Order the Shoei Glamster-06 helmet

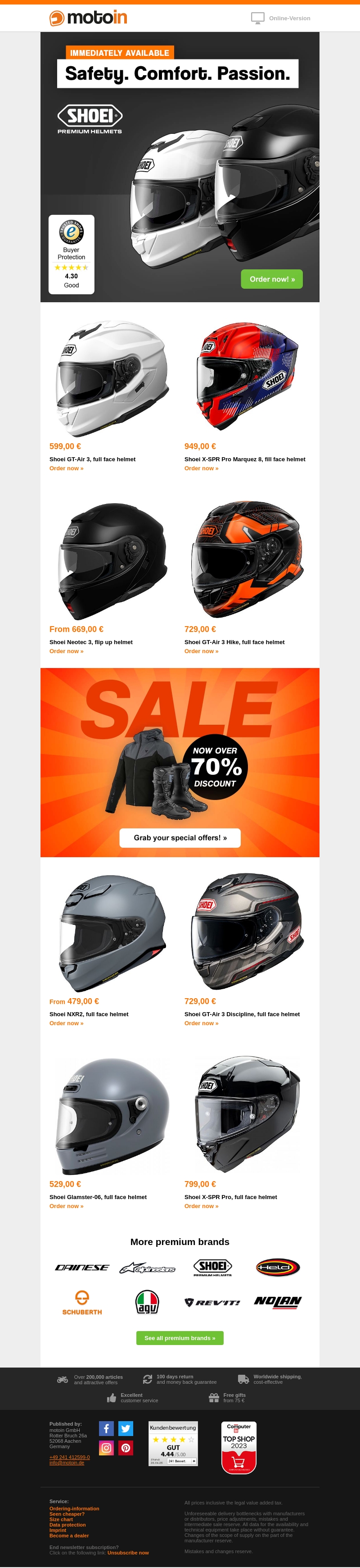coord(66,1206)
